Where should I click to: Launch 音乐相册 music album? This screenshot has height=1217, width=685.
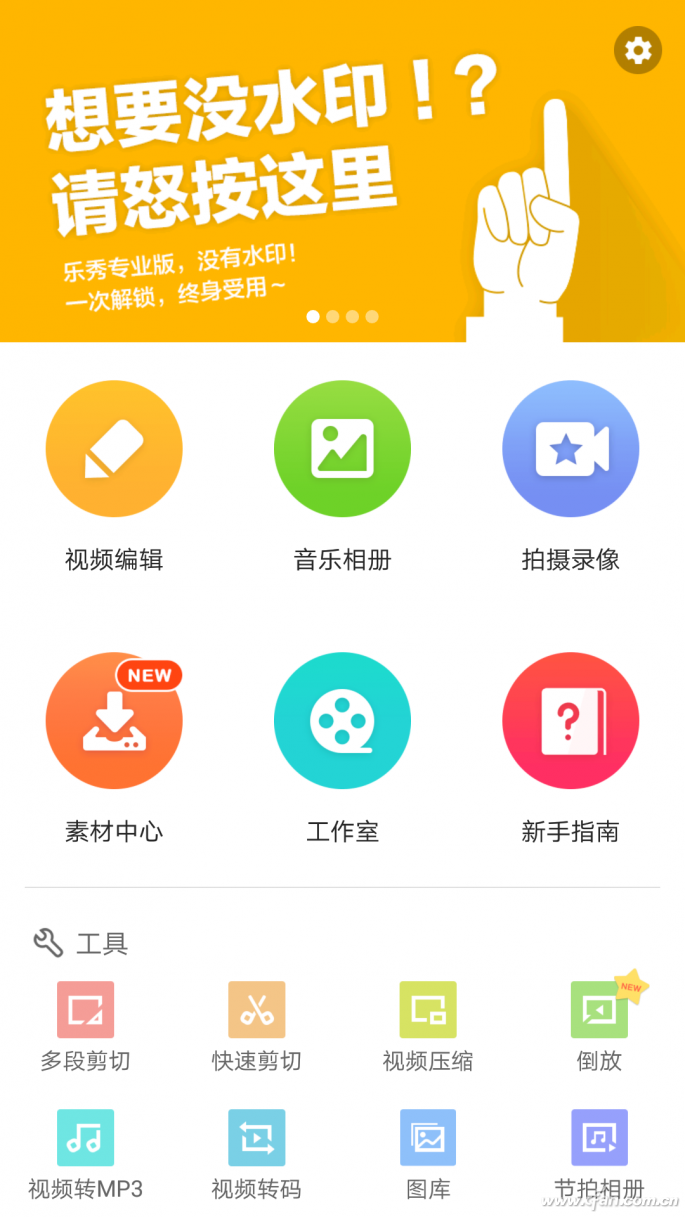pyautogui.click(x=342, y=449)
